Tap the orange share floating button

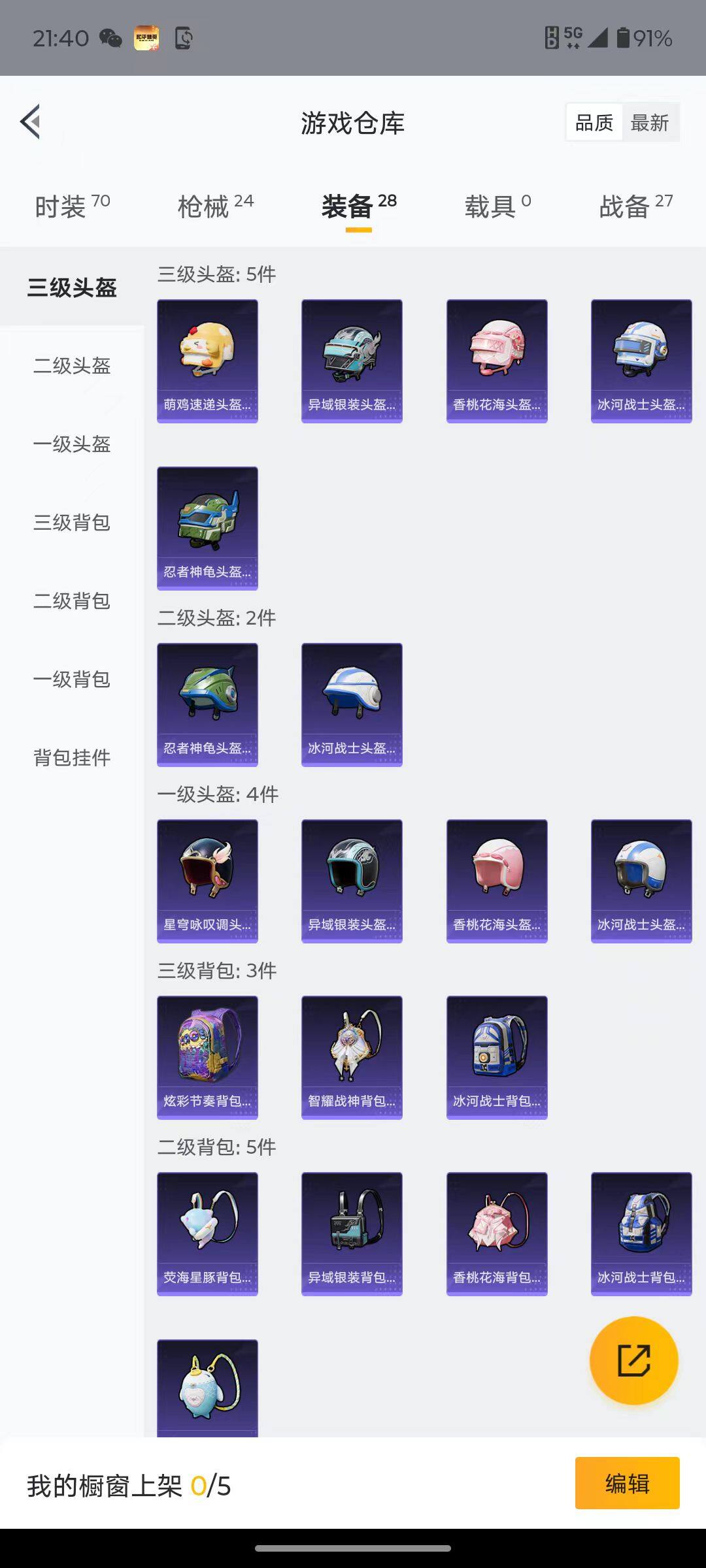pyautogui.click(x=633, y=1361)
